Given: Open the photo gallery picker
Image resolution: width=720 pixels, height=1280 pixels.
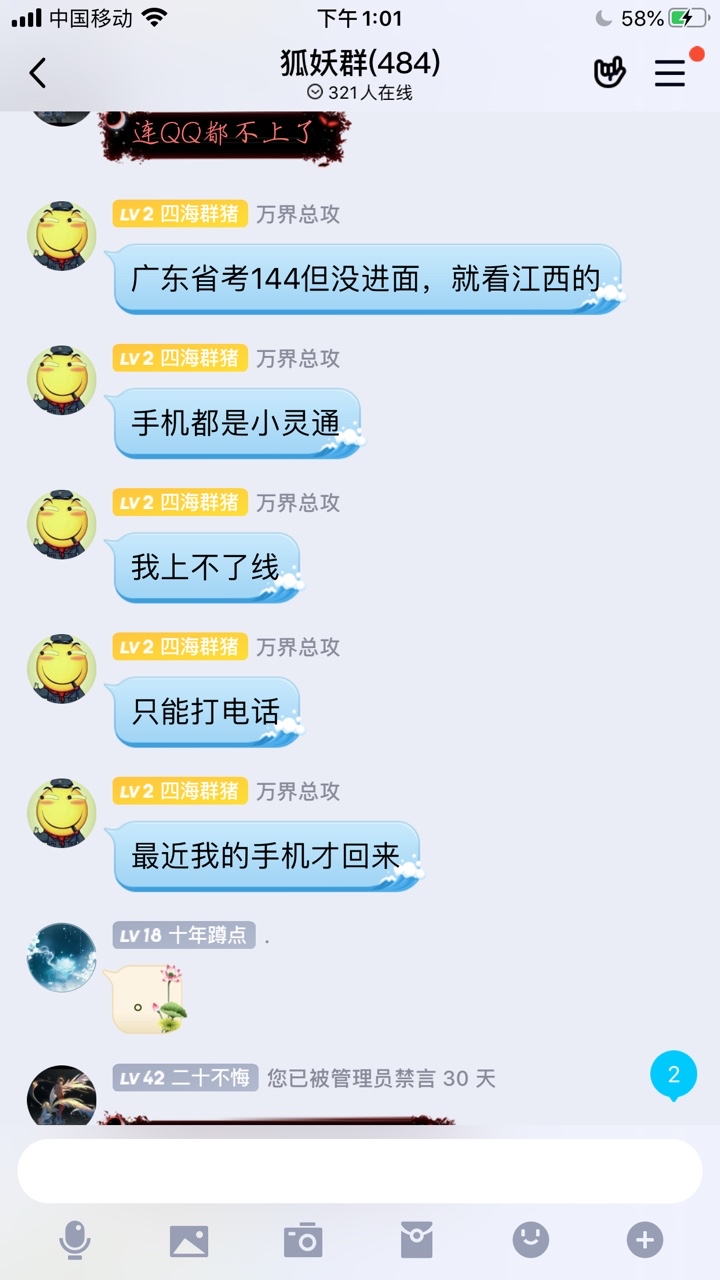Looking at the screenshot, I should click(189, 1241).
